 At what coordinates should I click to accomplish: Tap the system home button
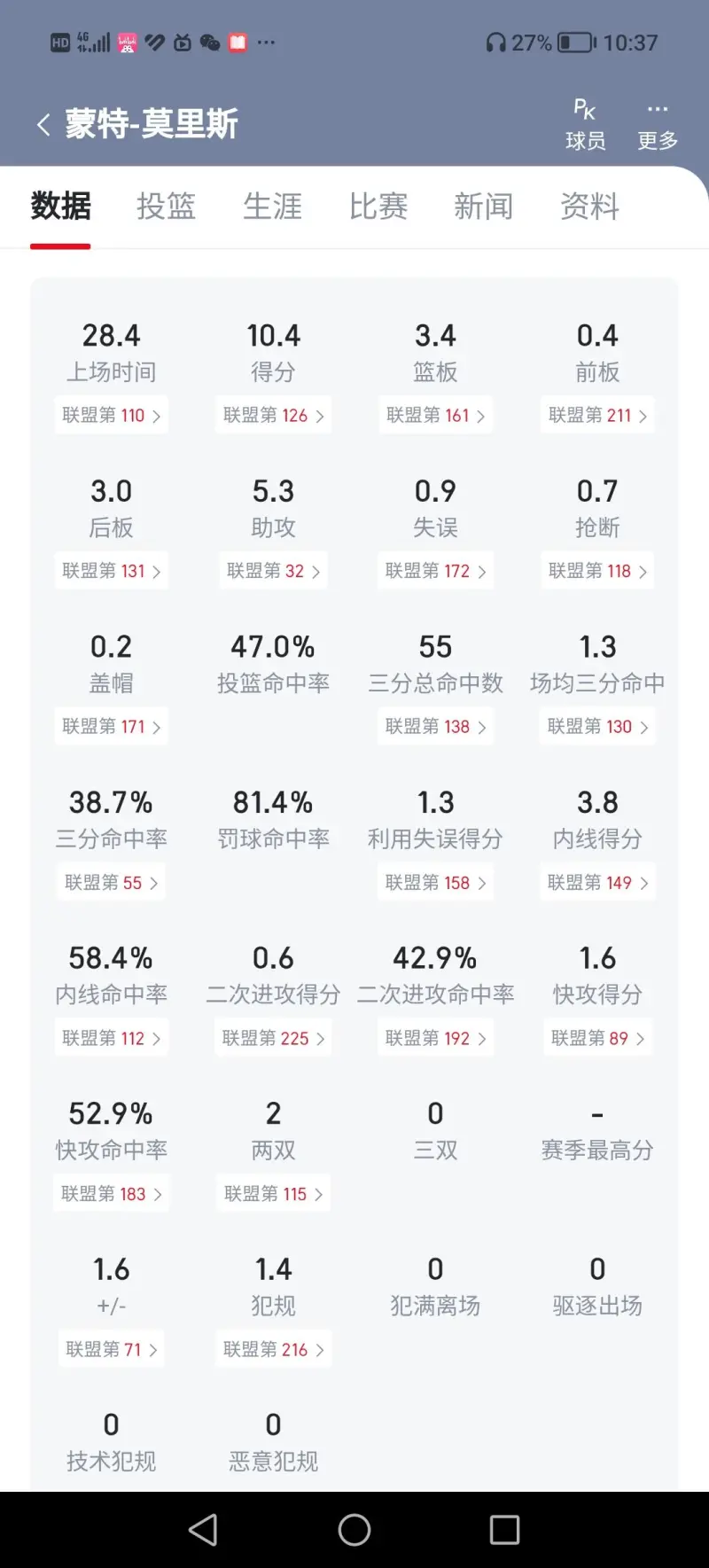[x=354, y=1529]
